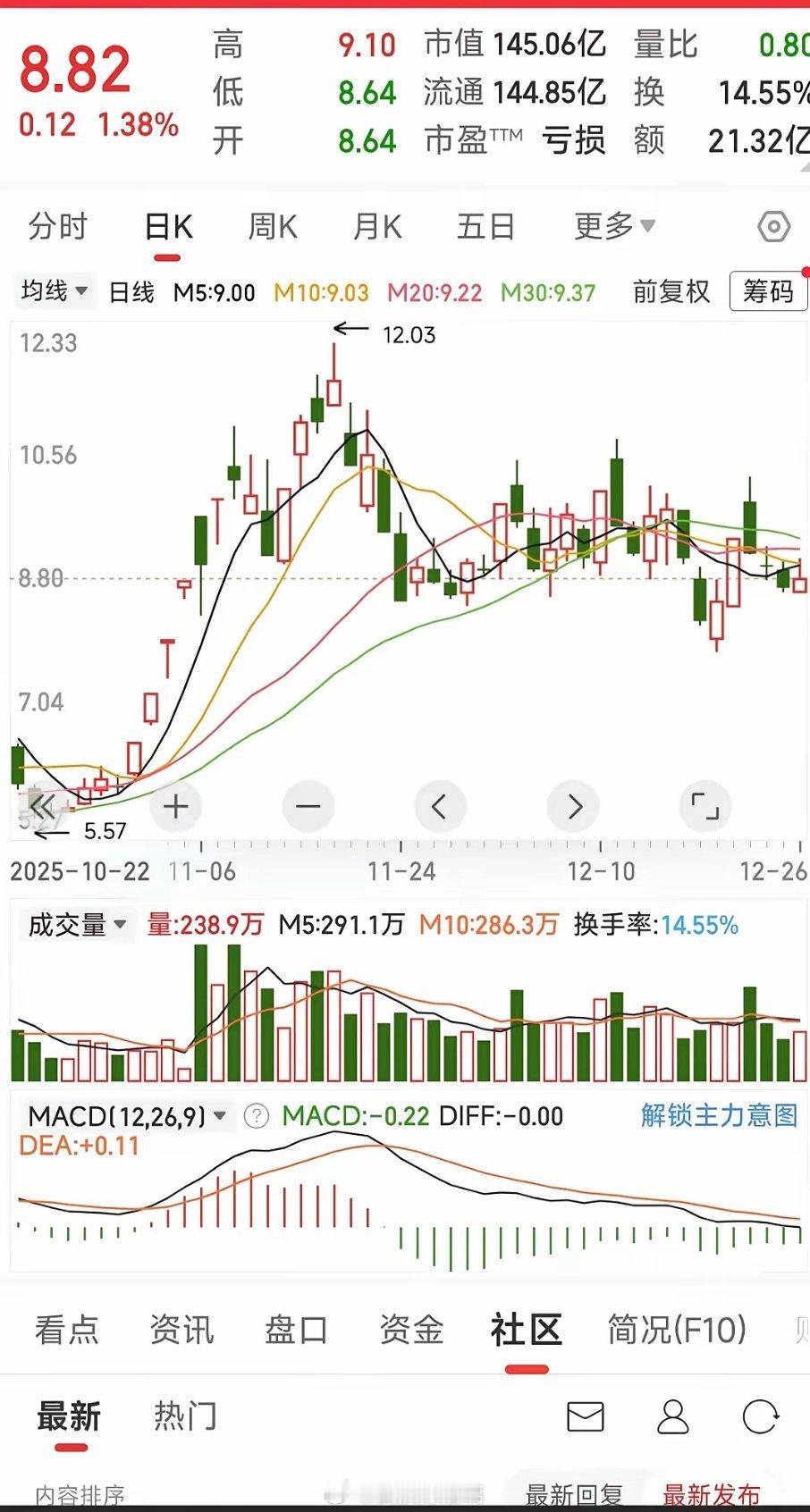The width and height of the screenshot is (810, 1512).
Task: Open chart settings via the target icon
Action: coord(772,227)
